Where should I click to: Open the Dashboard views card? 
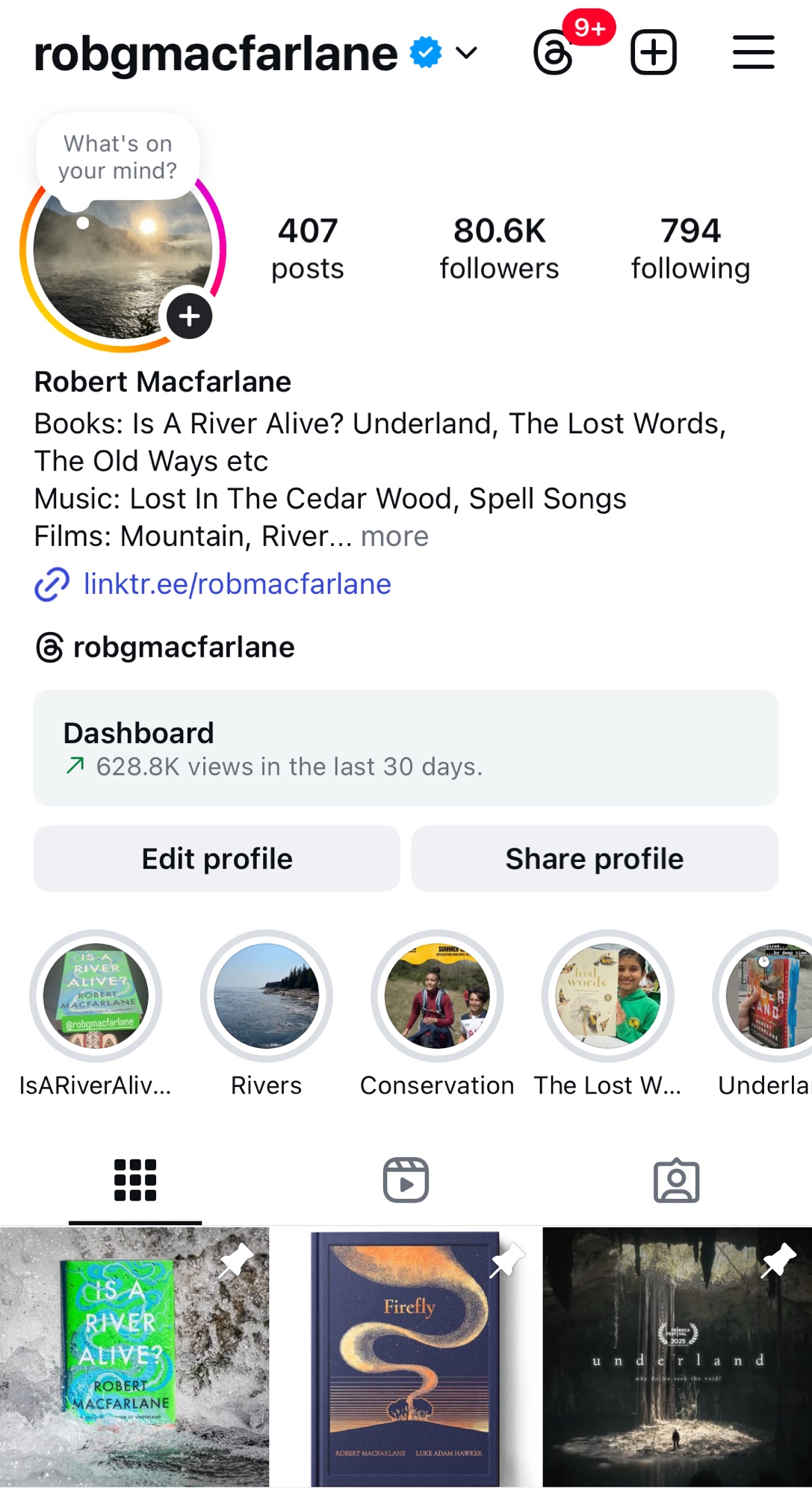click(406, 748)
